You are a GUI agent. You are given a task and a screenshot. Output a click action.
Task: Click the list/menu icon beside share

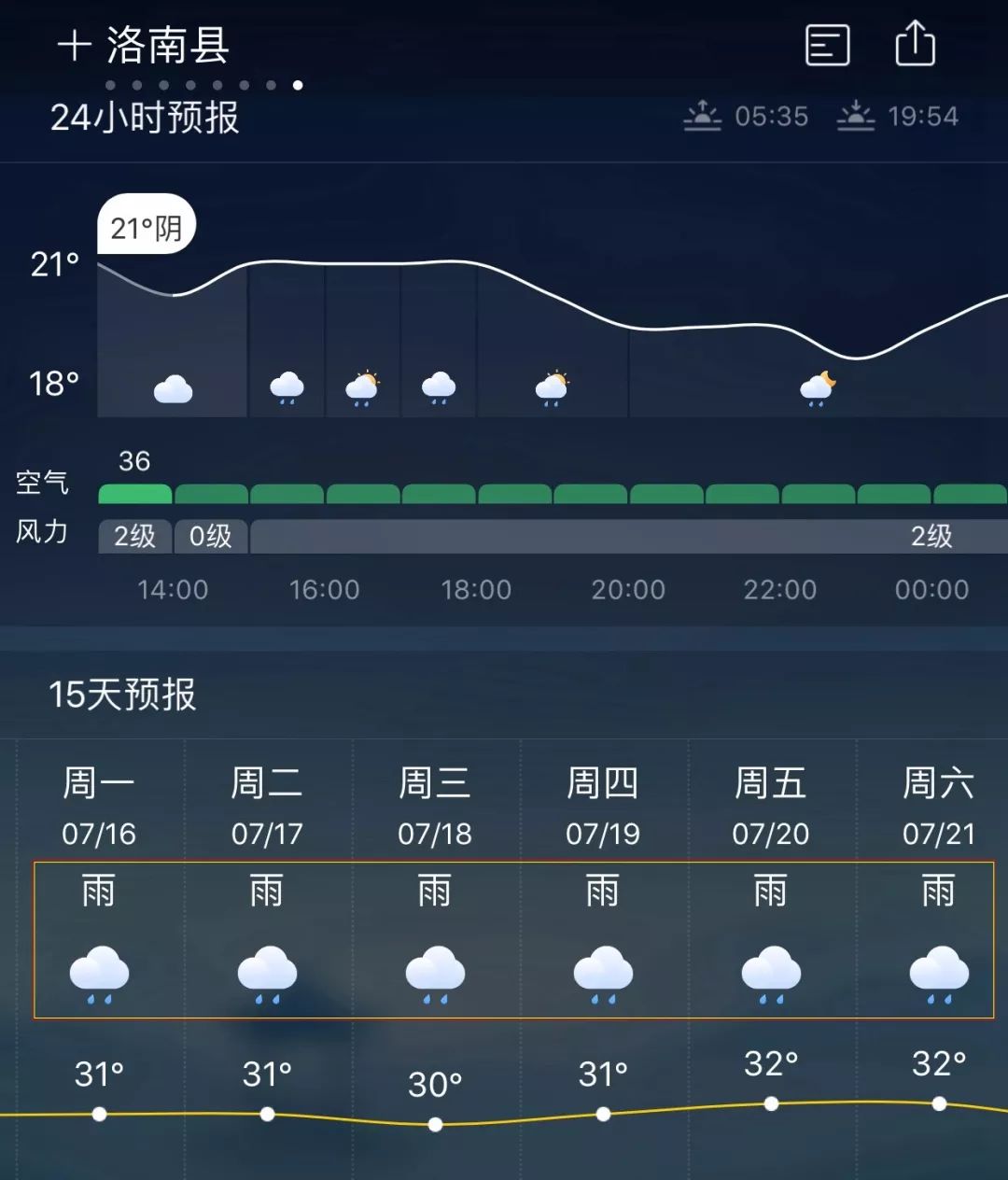coord(825,44)
